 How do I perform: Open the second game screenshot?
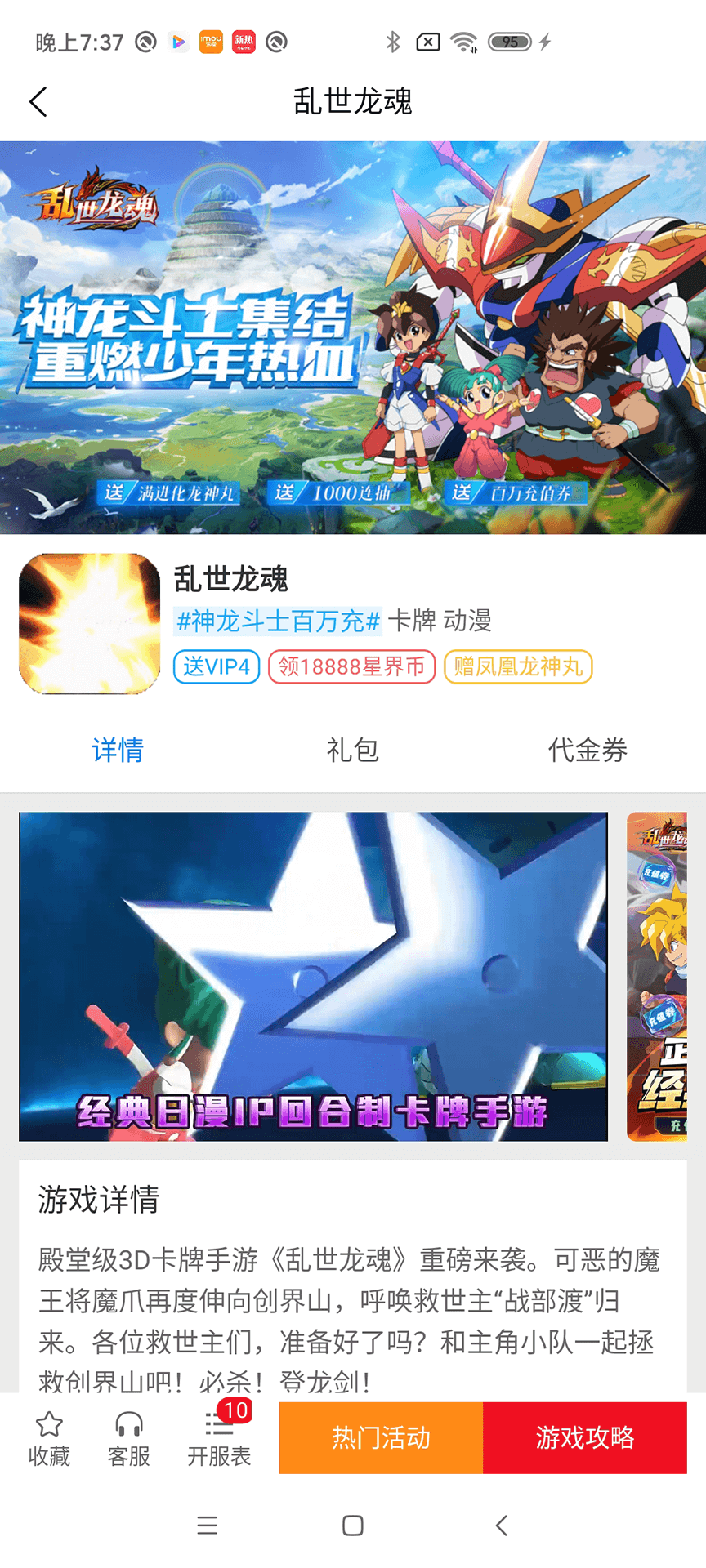click(658, 976)
